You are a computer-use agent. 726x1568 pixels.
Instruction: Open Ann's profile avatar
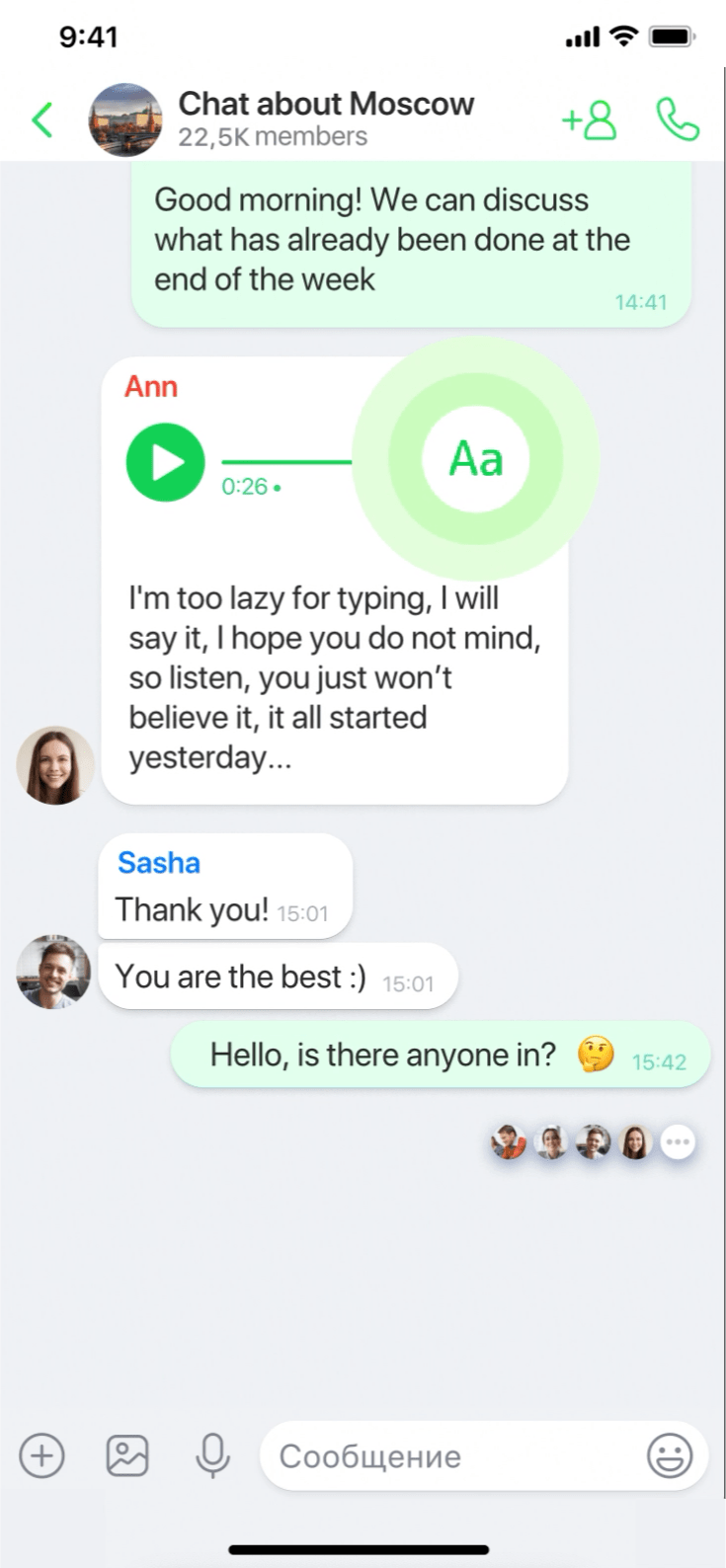(x=55, y=765)
